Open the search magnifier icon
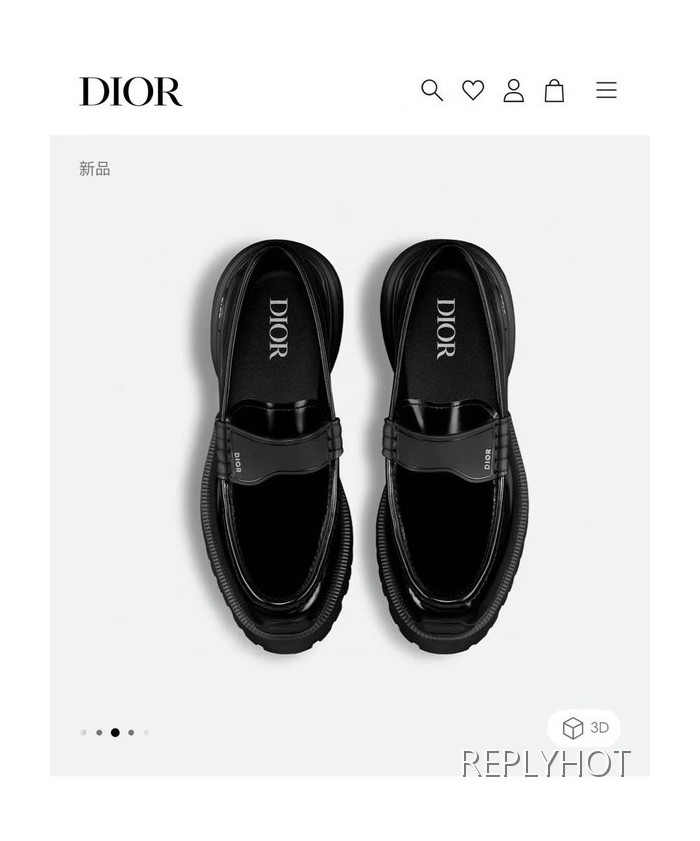 pyautogui.click(x=432, y=91)
